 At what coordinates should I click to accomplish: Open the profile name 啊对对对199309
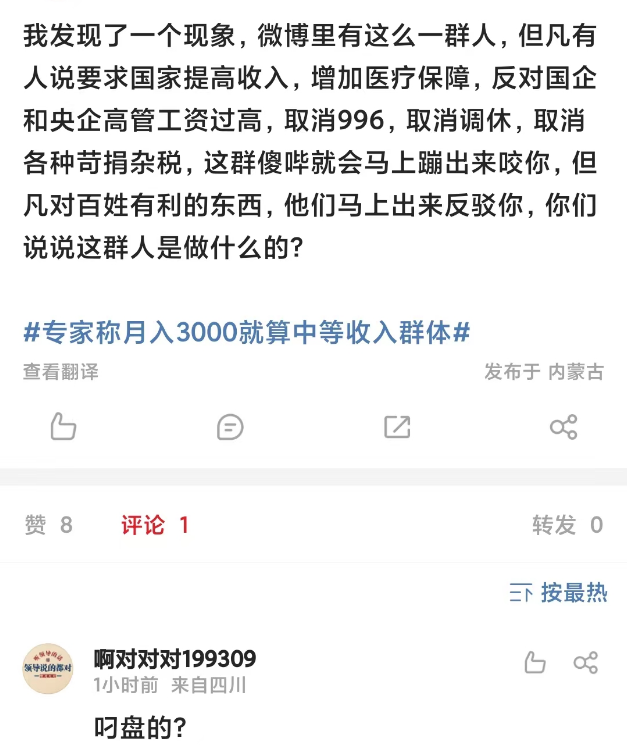[x=175, y=659]
